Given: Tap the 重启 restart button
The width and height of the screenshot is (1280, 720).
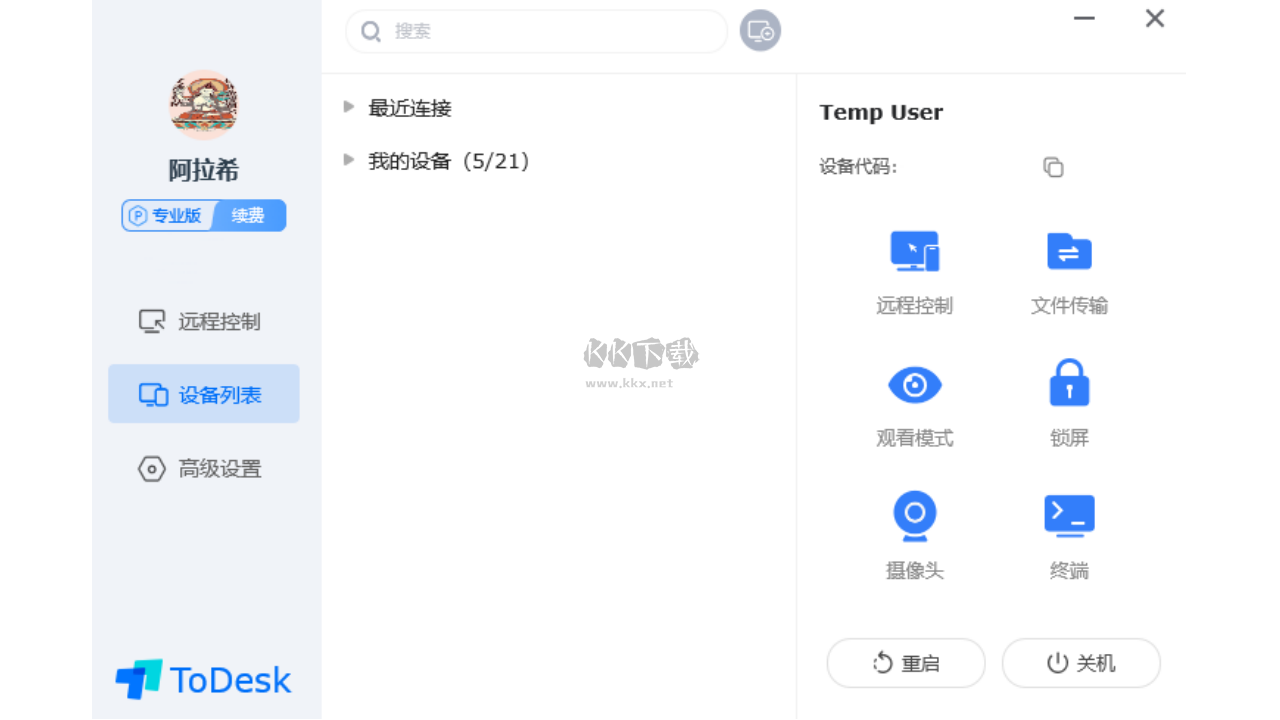Looking at the screenshot, I should click(x=906, y=663).
